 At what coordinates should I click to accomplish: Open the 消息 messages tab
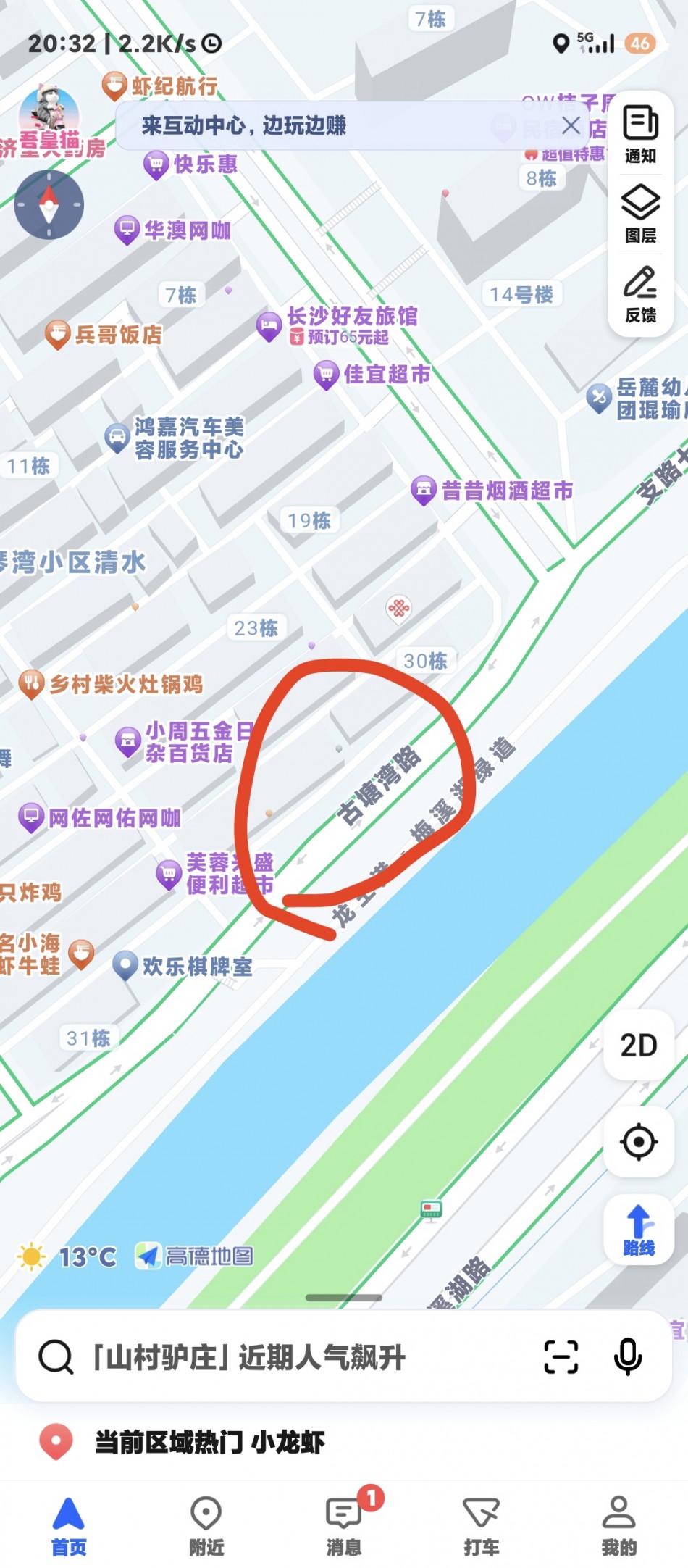pos(344,1526)
